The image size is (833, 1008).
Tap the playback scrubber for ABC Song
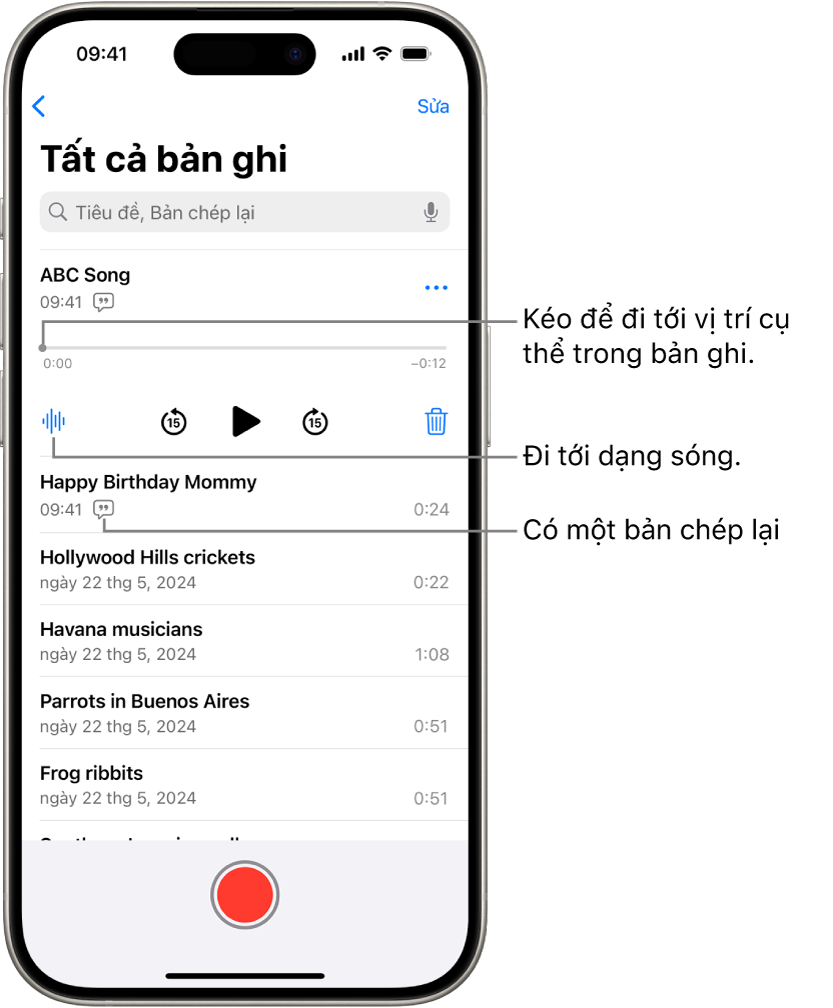click(x=244, y=348)
